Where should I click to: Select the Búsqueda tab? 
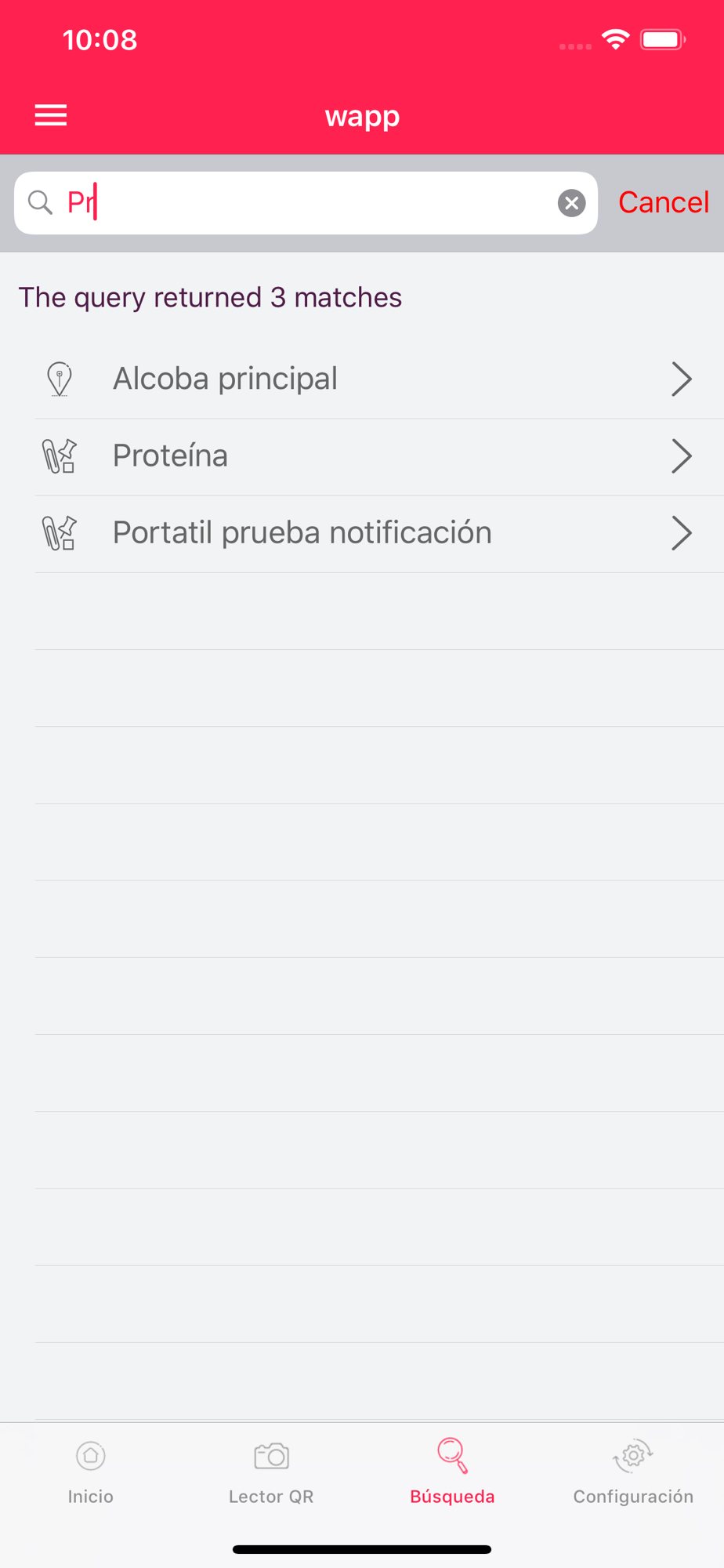452,1472
